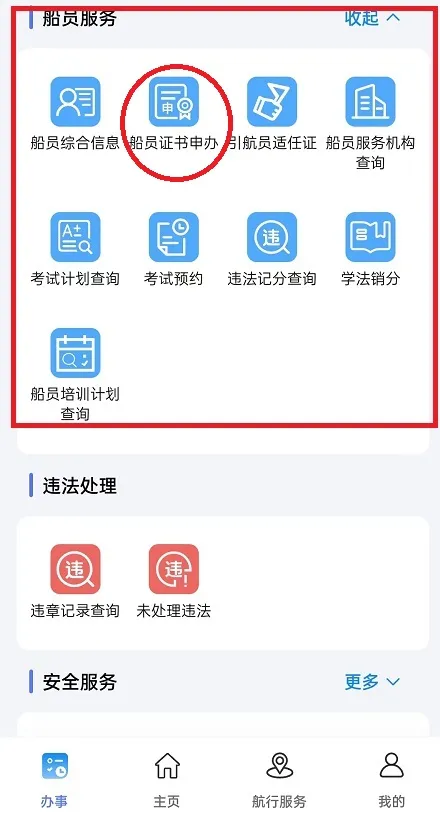This screenshot has width=440, height=826.
Task: Expand 安全服务 with 更多
Action: pos(372,682)
